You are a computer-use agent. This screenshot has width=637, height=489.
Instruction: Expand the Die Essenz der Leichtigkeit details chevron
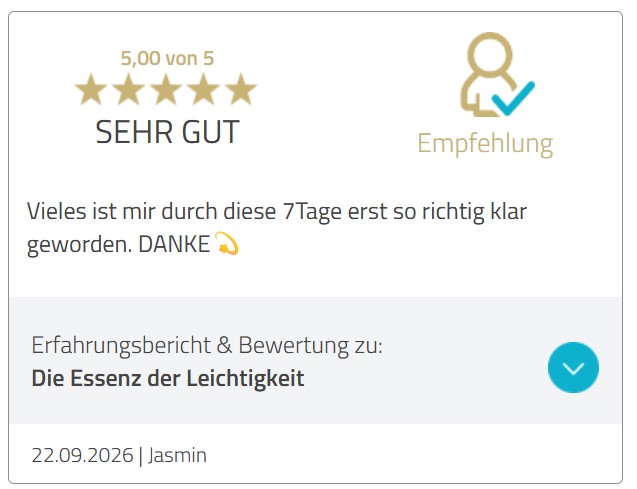tap(573, 367)
